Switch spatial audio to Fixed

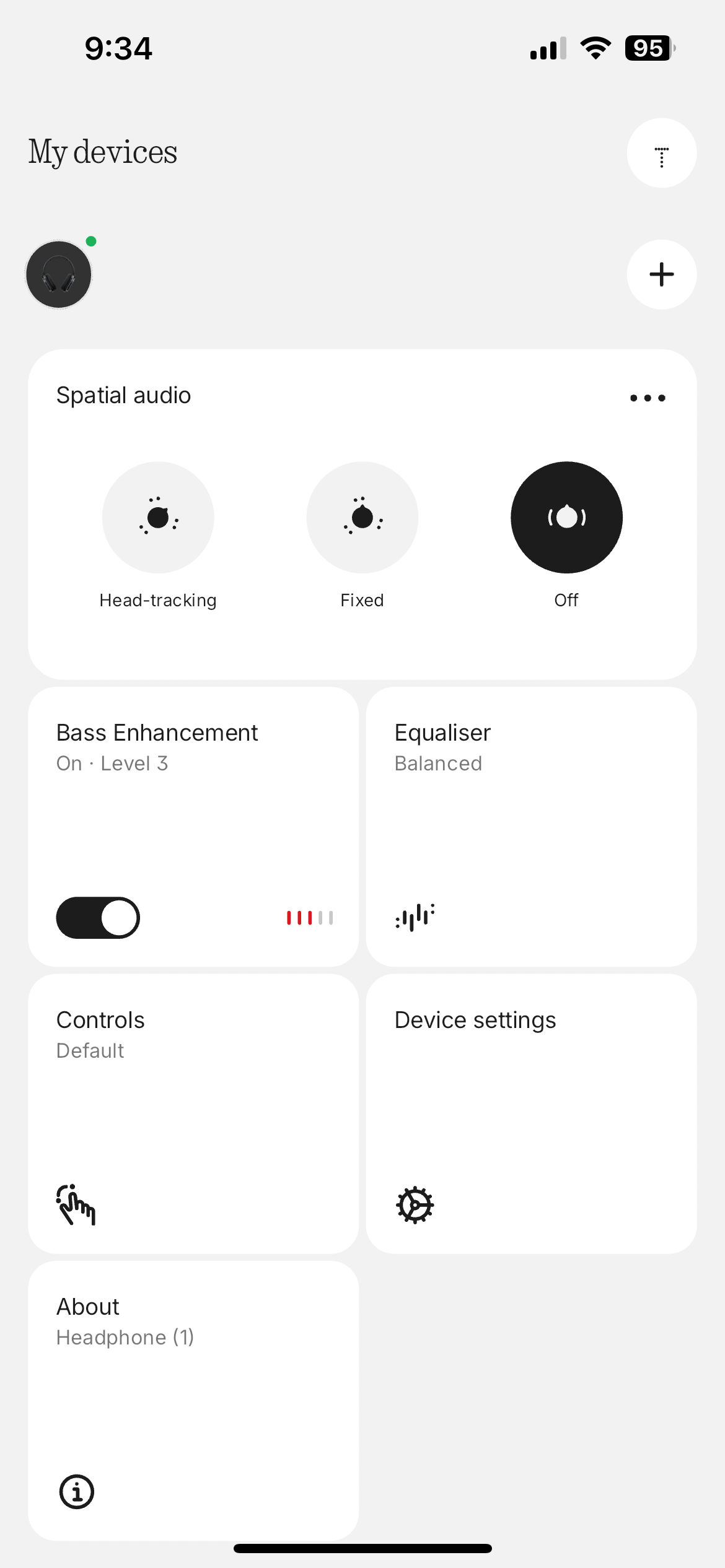362,517
